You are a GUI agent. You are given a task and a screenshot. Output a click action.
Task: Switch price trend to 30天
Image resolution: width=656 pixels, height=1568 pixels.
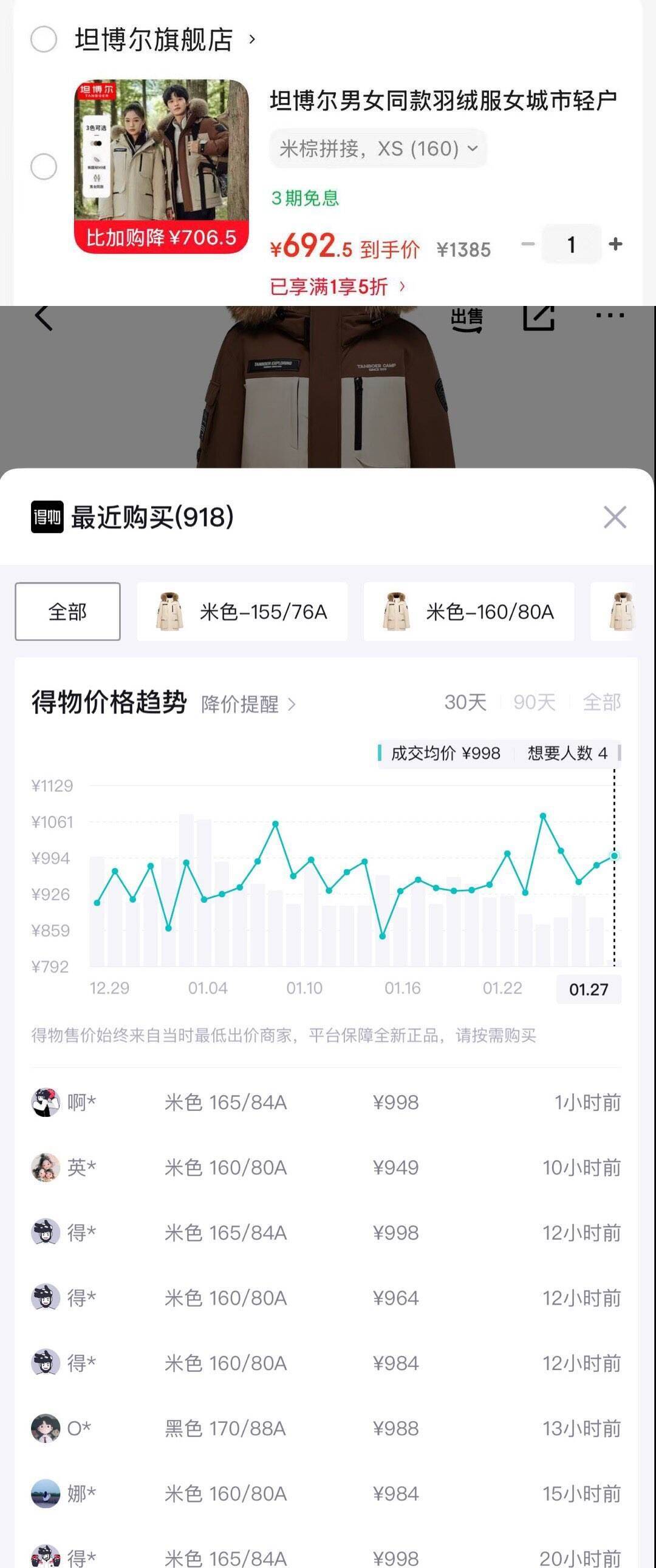[x=465, y=702]
